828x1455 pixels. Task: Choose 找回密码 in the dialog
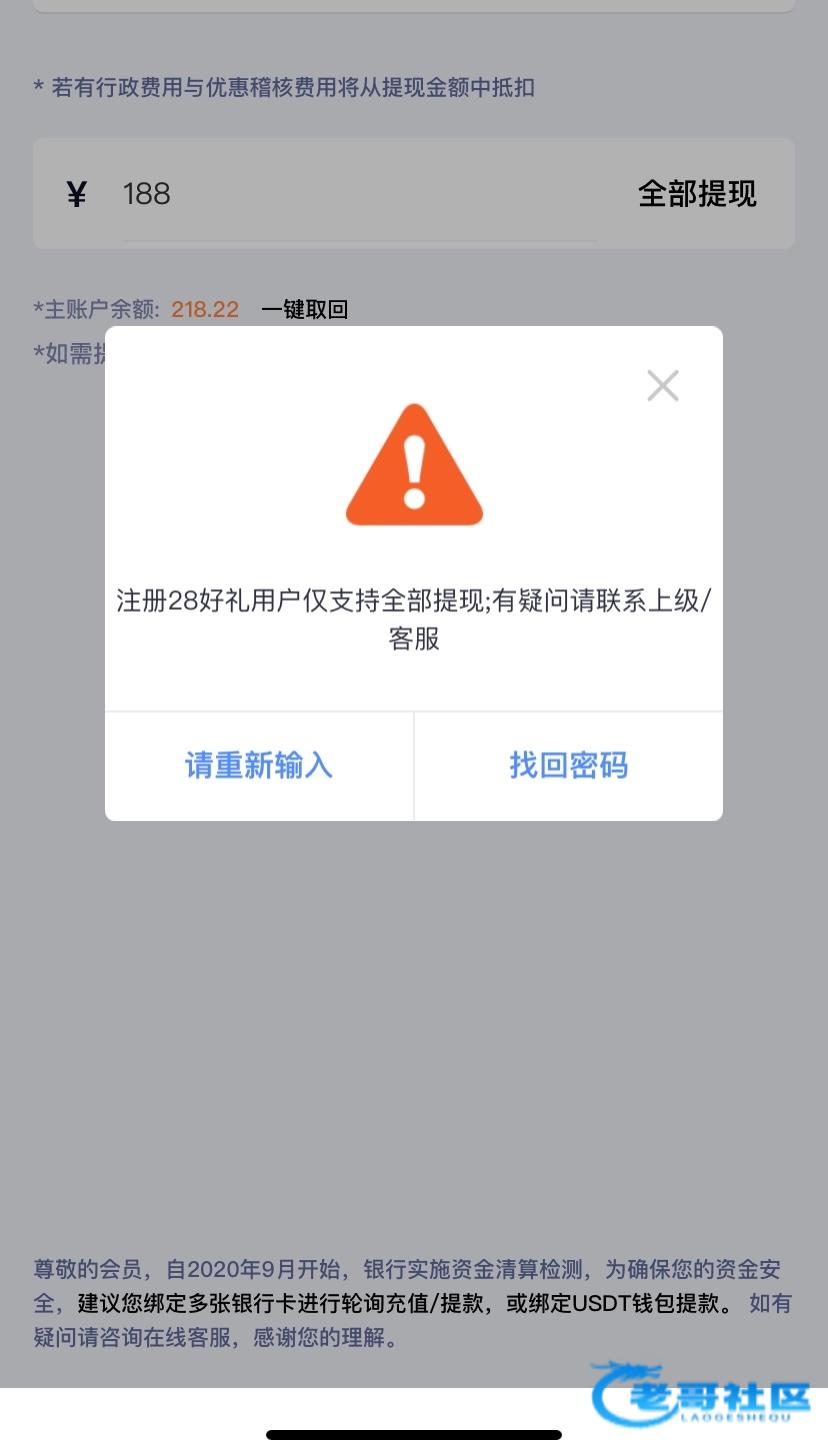click(568, 766)
